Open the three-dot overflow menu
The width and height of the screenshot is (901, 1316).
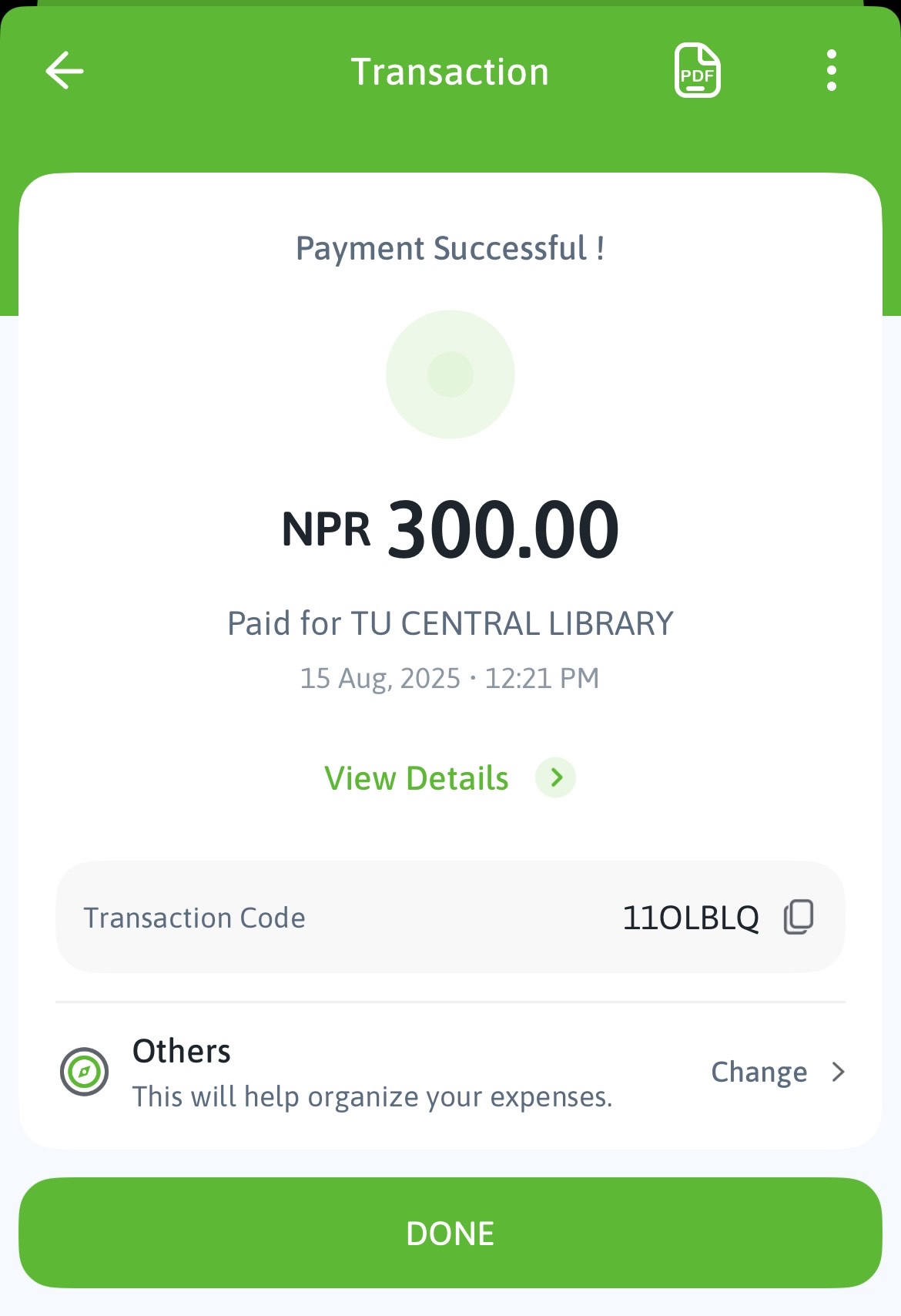pyautogui.click(x=831, y=71)
